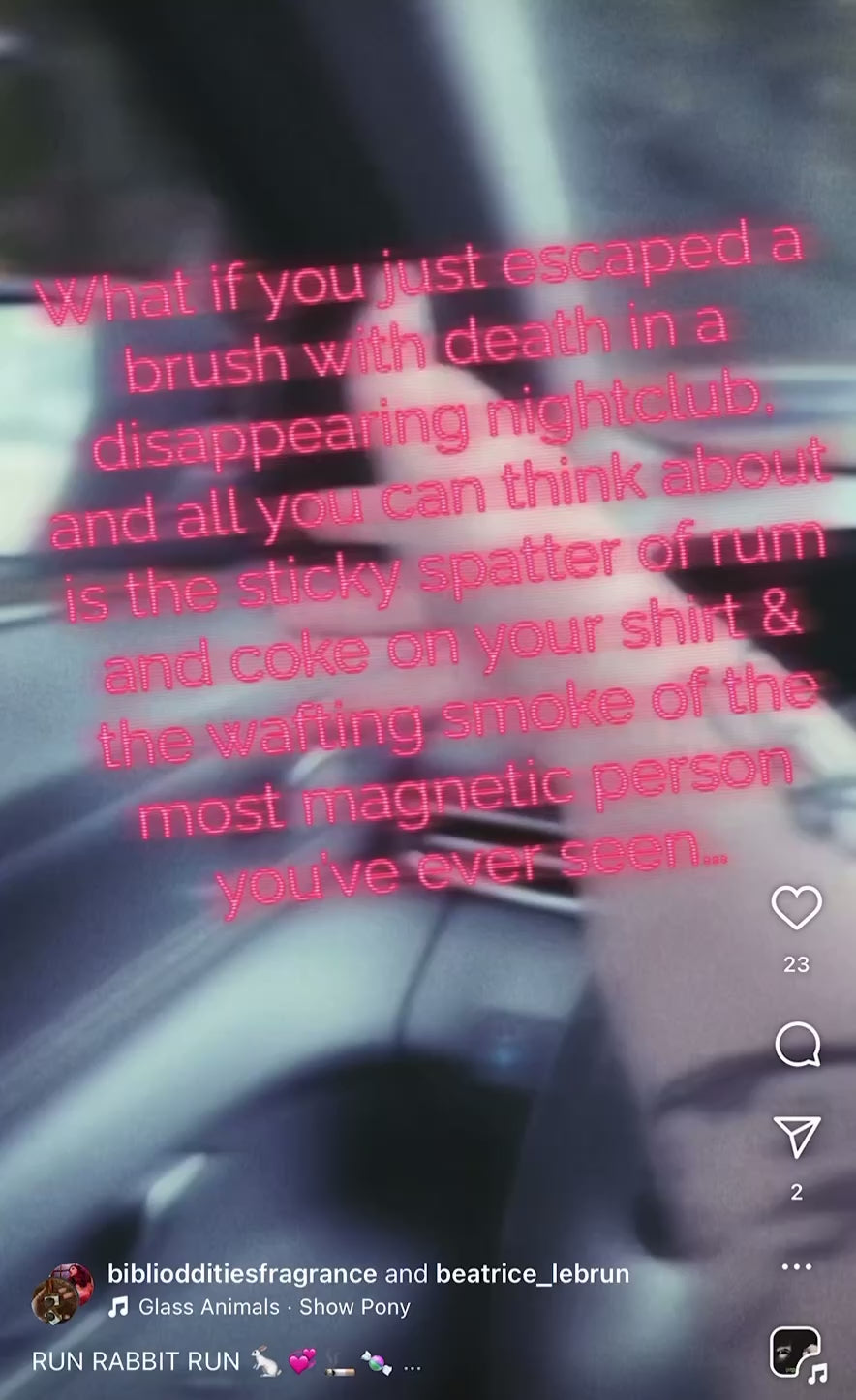The image size is (856, 1400).
Task: Open the three-dot more options menu
Action: tap(796, 1267)
